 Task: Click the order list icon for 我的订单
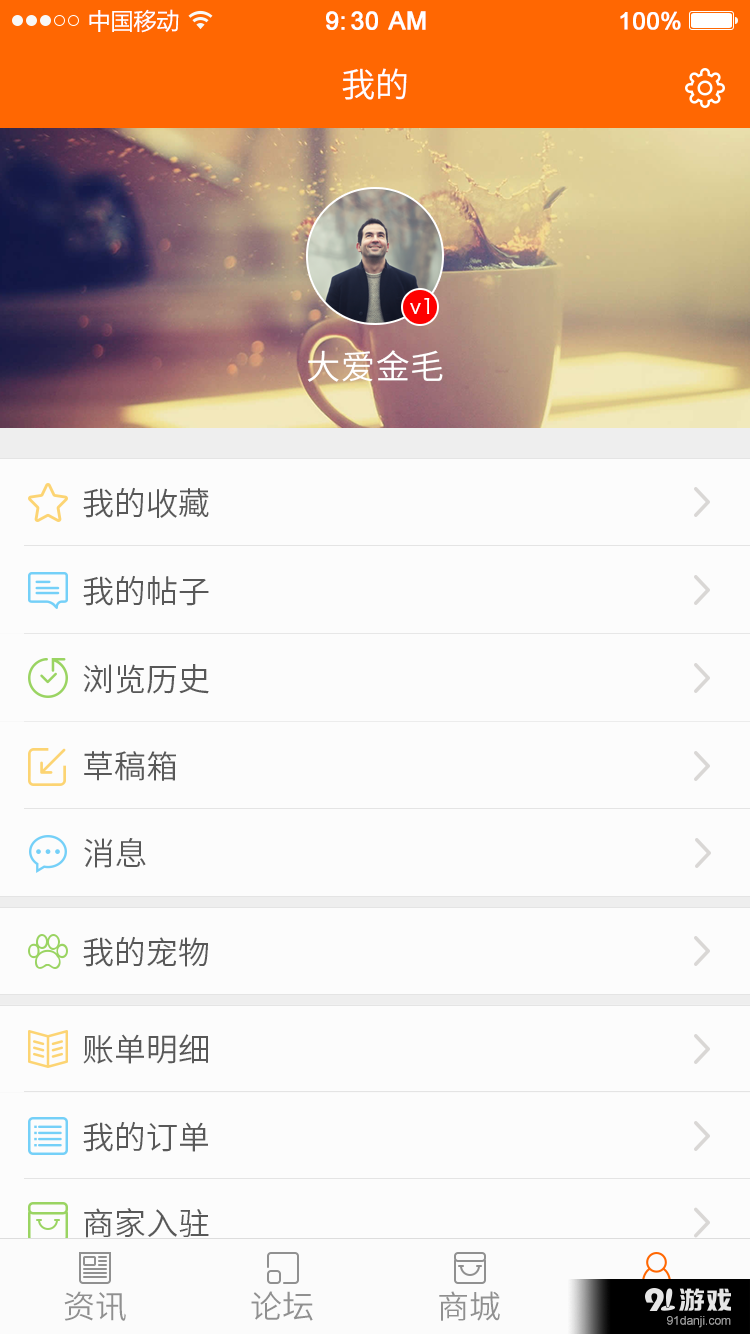47,1136
